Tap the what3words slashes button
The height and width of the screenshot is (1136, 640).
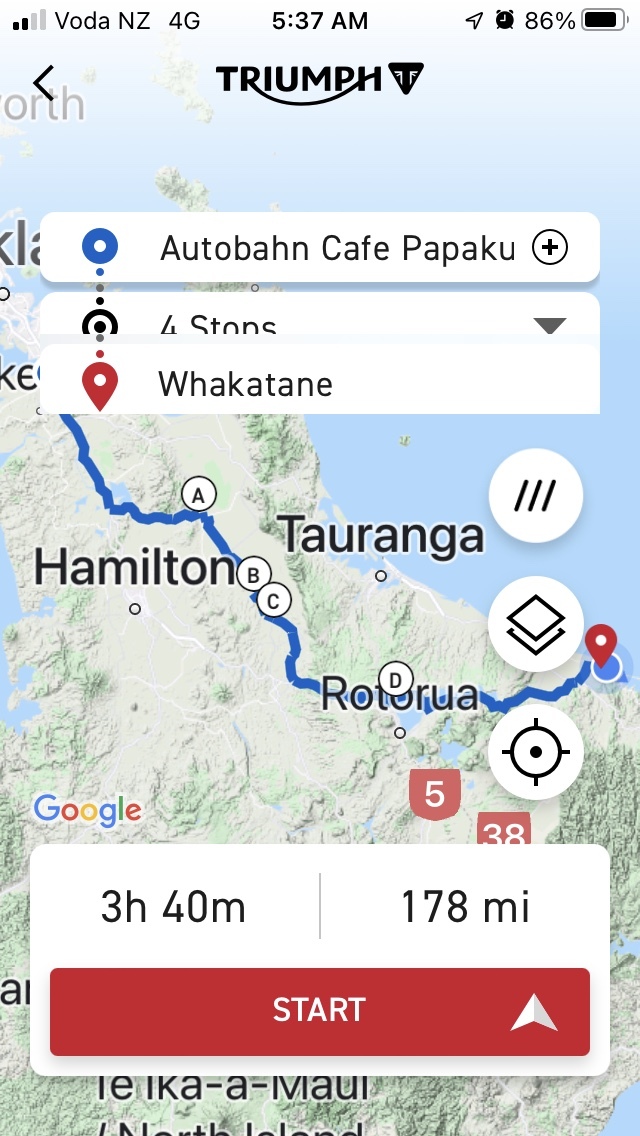point(535,496)
